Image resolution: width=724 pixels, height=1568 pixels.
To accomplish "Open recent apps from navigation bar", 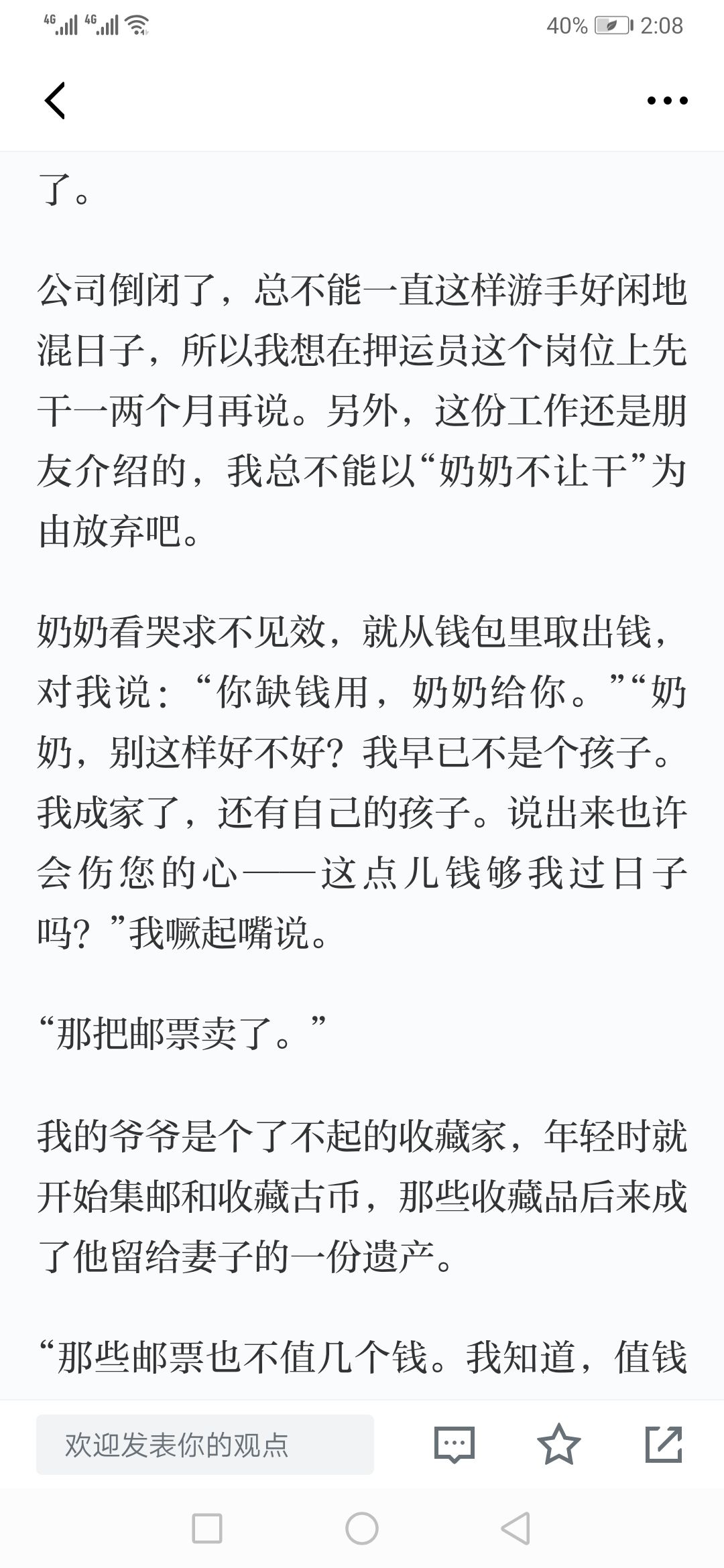I will click(x=207, y=1529).
